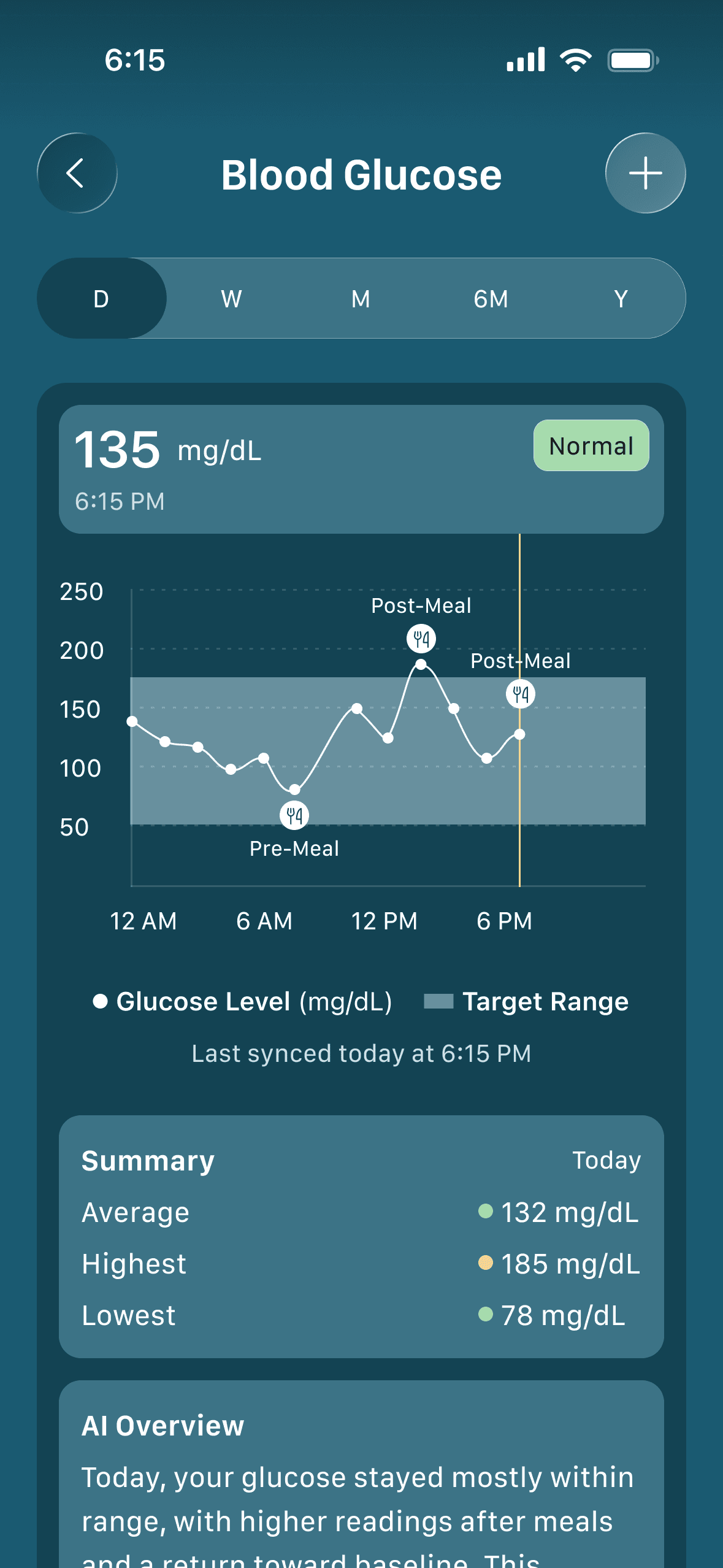The image size is (723, 1568).
Task: Switch to the W weekly view
Action: [231, 299]
